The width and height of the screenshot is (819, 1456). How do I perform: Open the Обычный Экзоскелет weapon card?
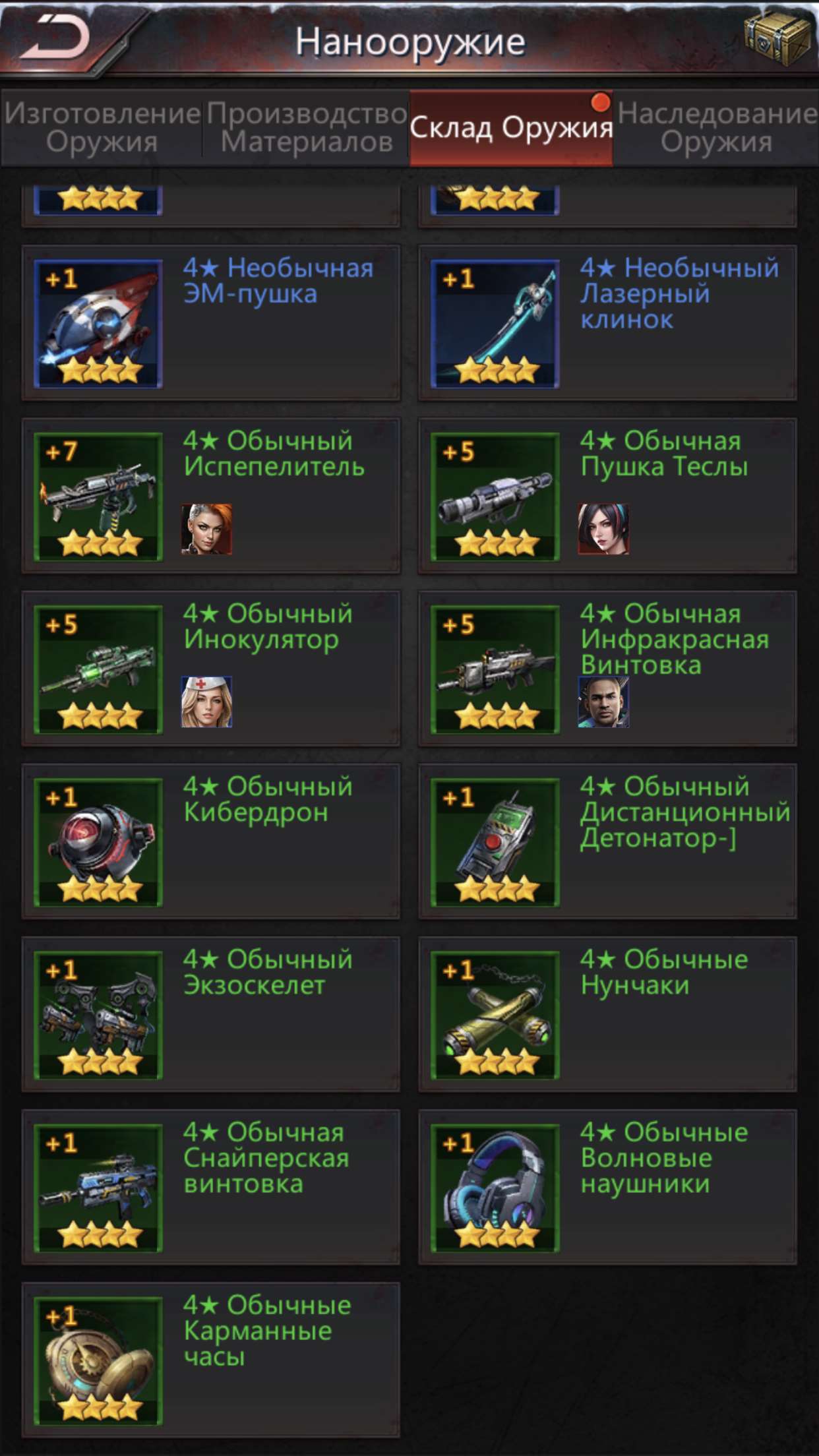coord(211,1014)
